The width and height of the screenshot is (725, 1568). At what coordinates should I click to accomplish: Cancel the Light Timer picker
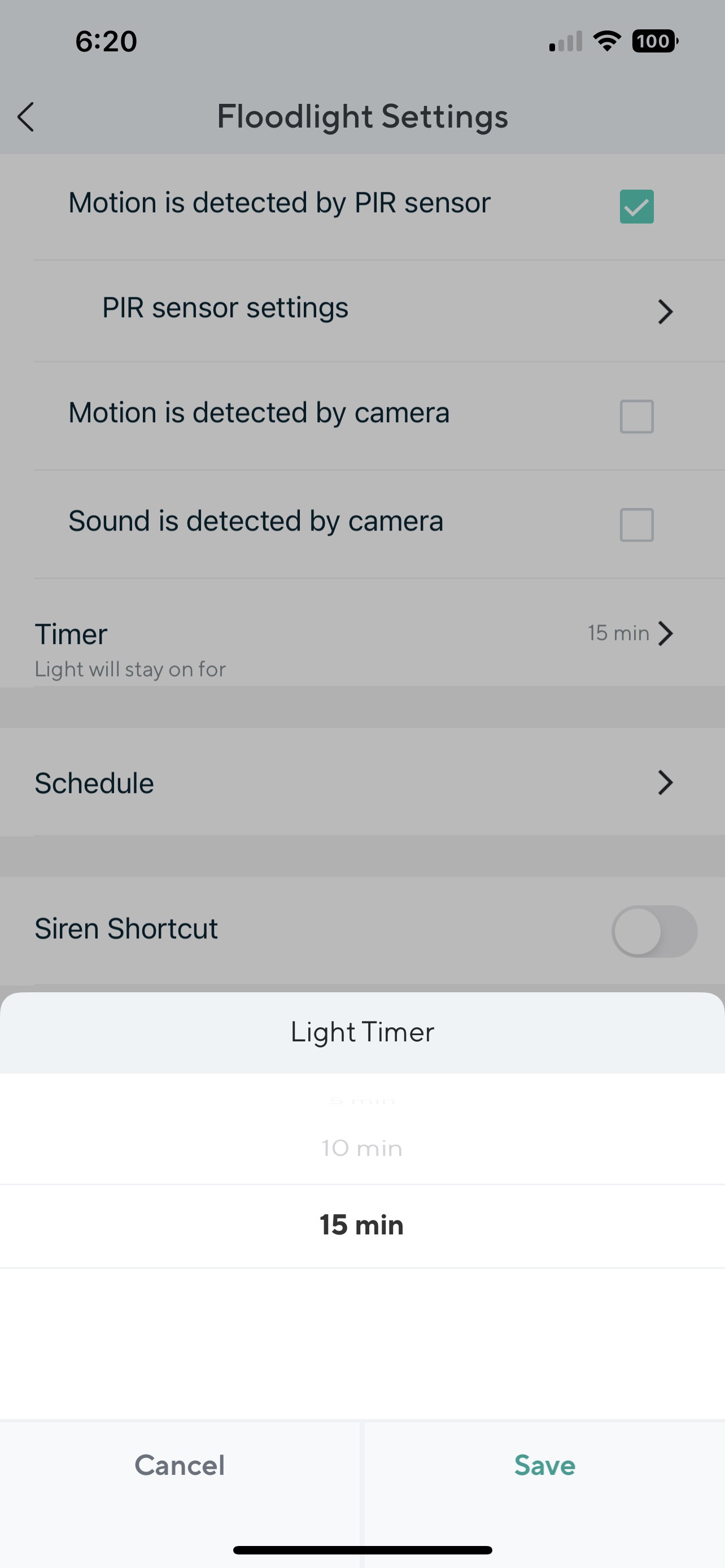click(180, 1465)
